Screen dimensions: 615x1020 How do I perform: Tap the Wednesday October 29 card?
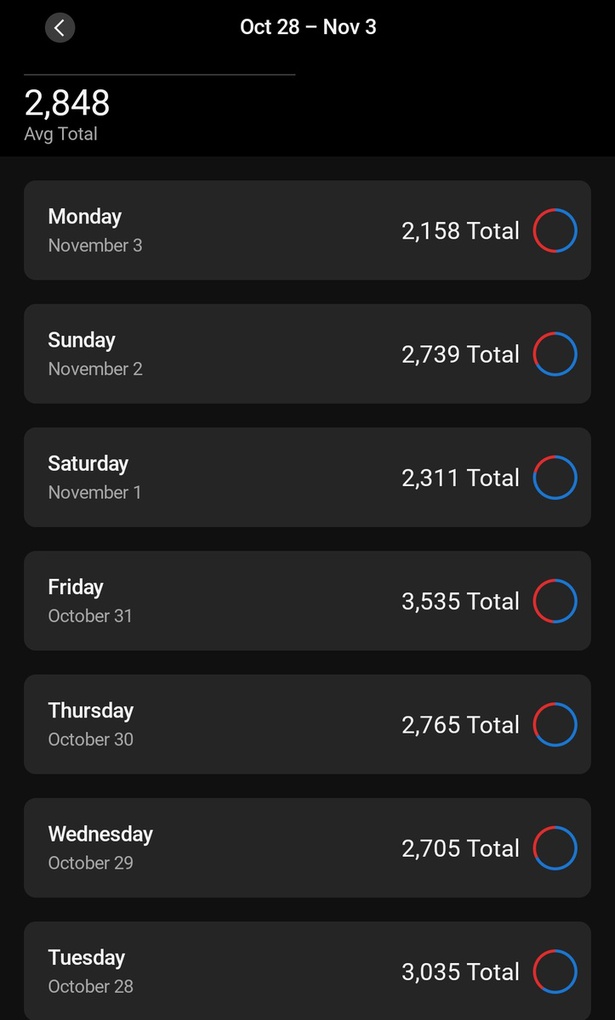[x=307, y=848]
